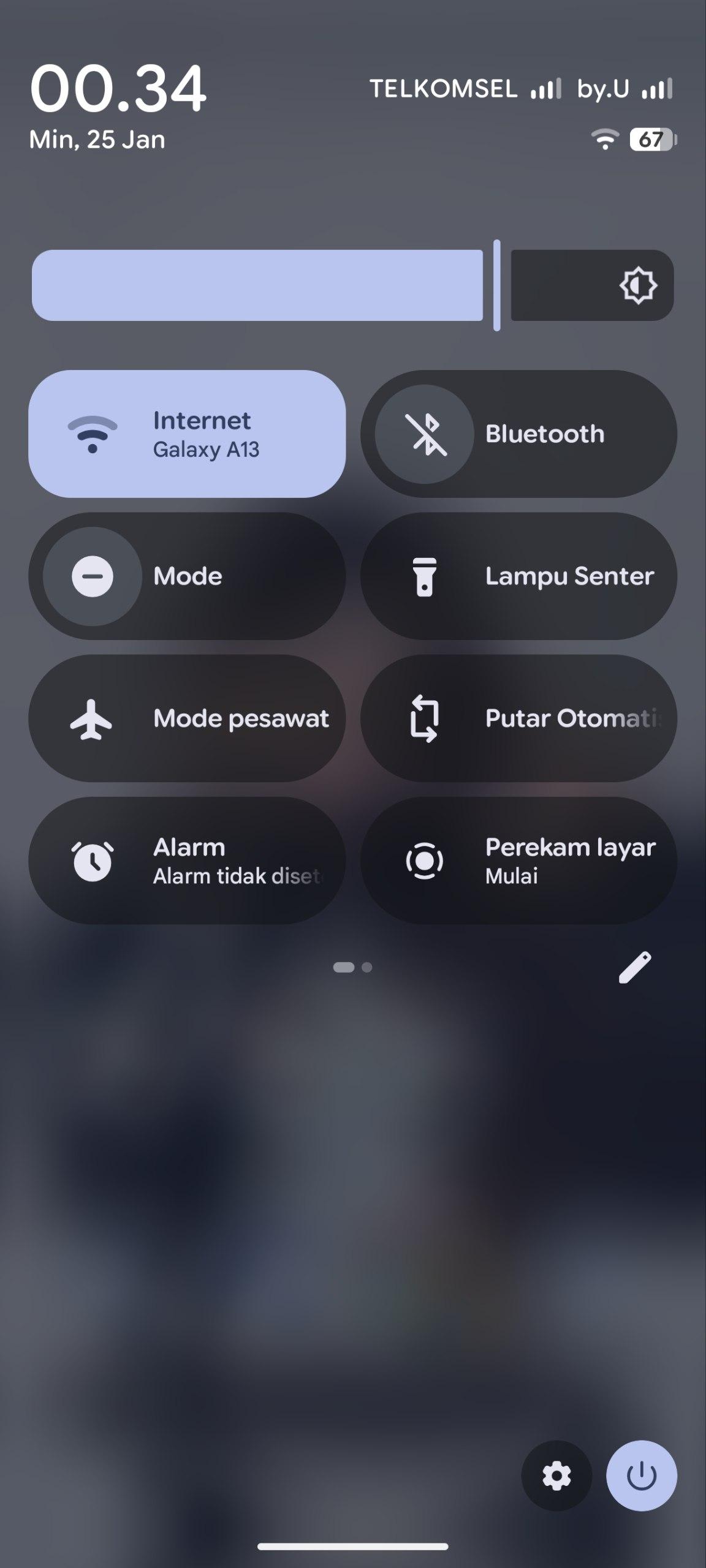Open the Alarm tile

coord(187,861)
